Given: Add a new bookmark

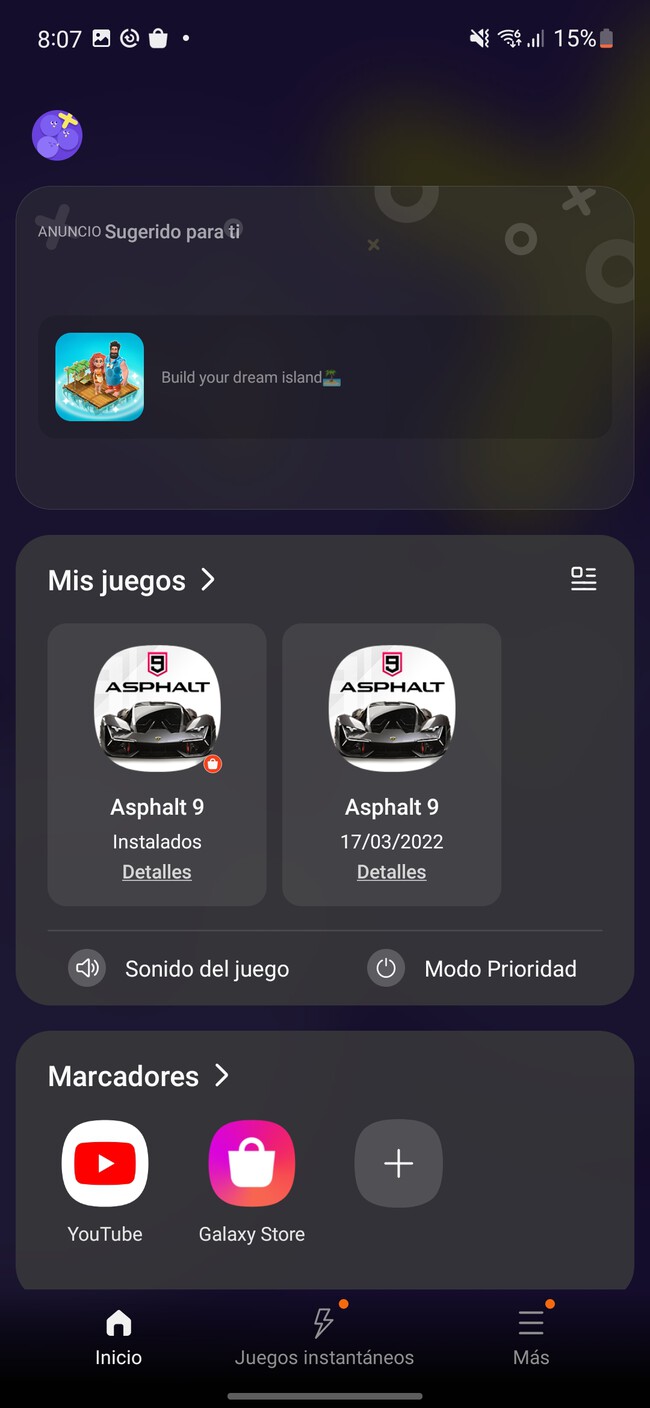Looking at the screenshot, I should [x=398, y=1164].
